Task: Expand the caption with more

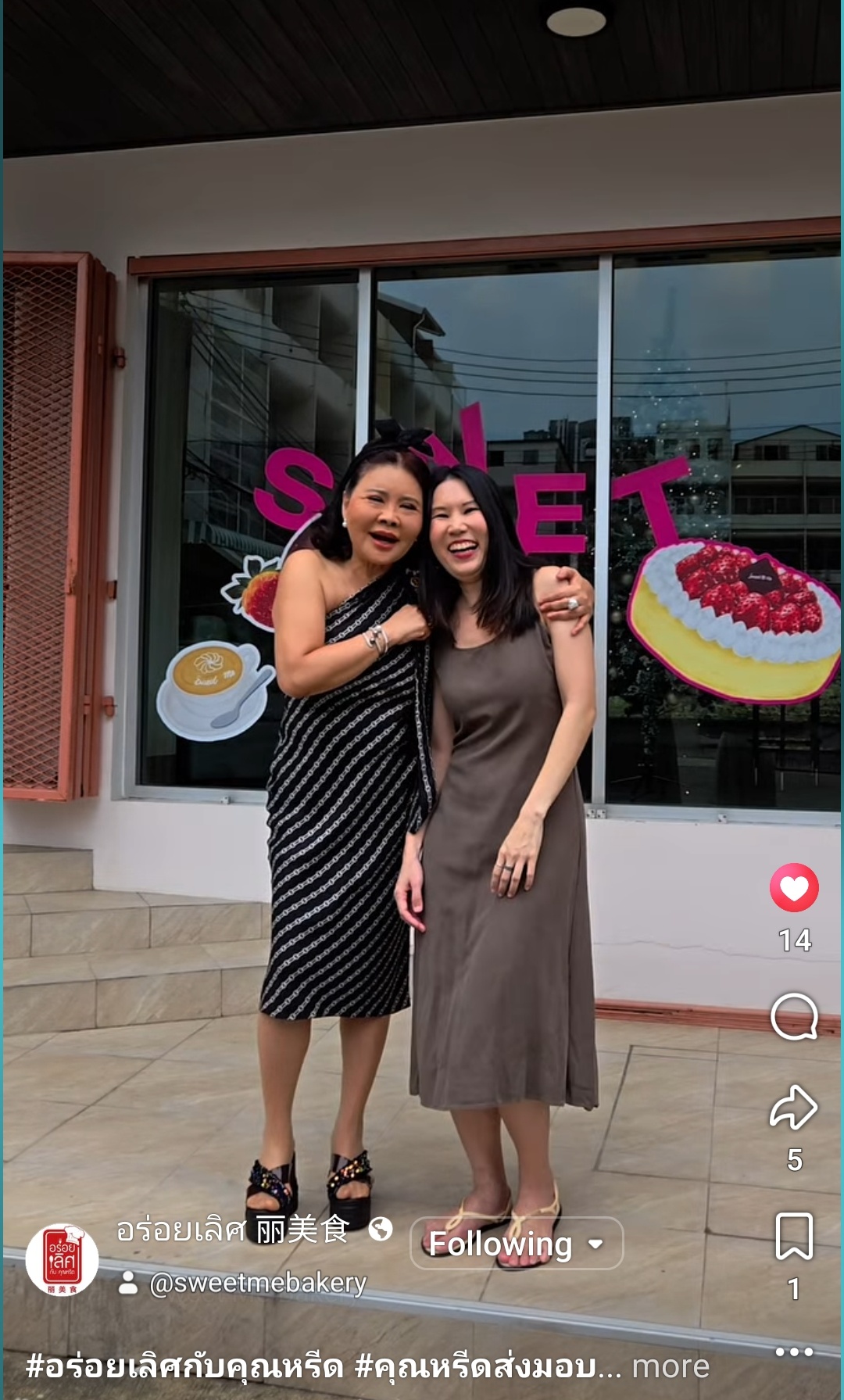Action: click(x=670, y=1366)
